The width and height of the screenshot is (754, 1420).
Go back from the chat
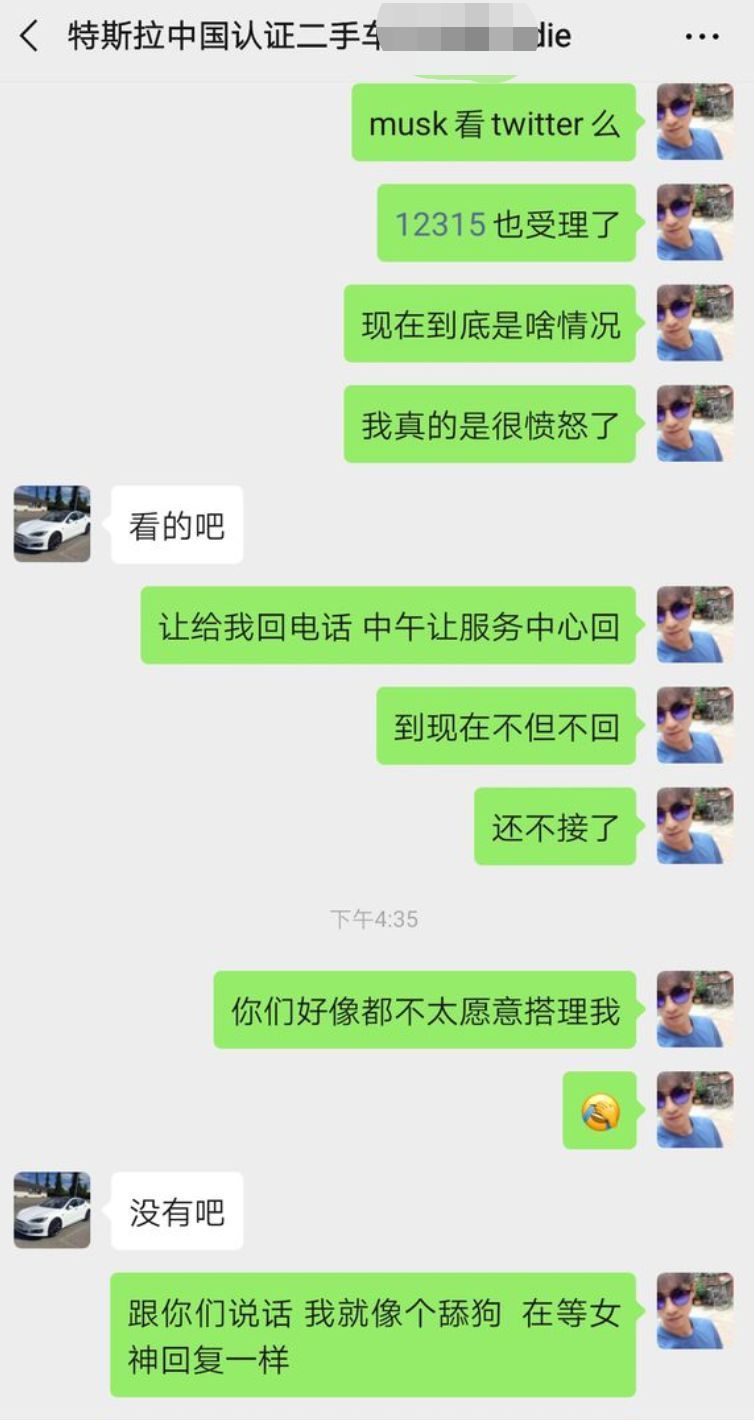coord(29,37)
